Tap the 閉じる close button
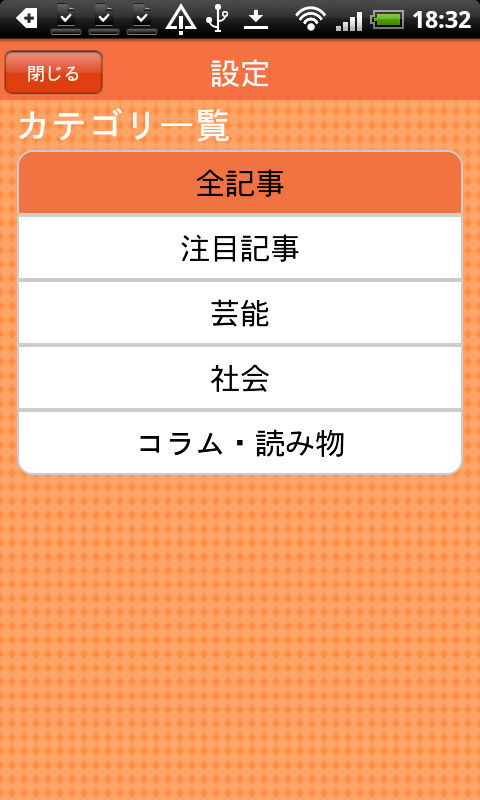This screenshot has height=800, width=480. click(54, 72)
